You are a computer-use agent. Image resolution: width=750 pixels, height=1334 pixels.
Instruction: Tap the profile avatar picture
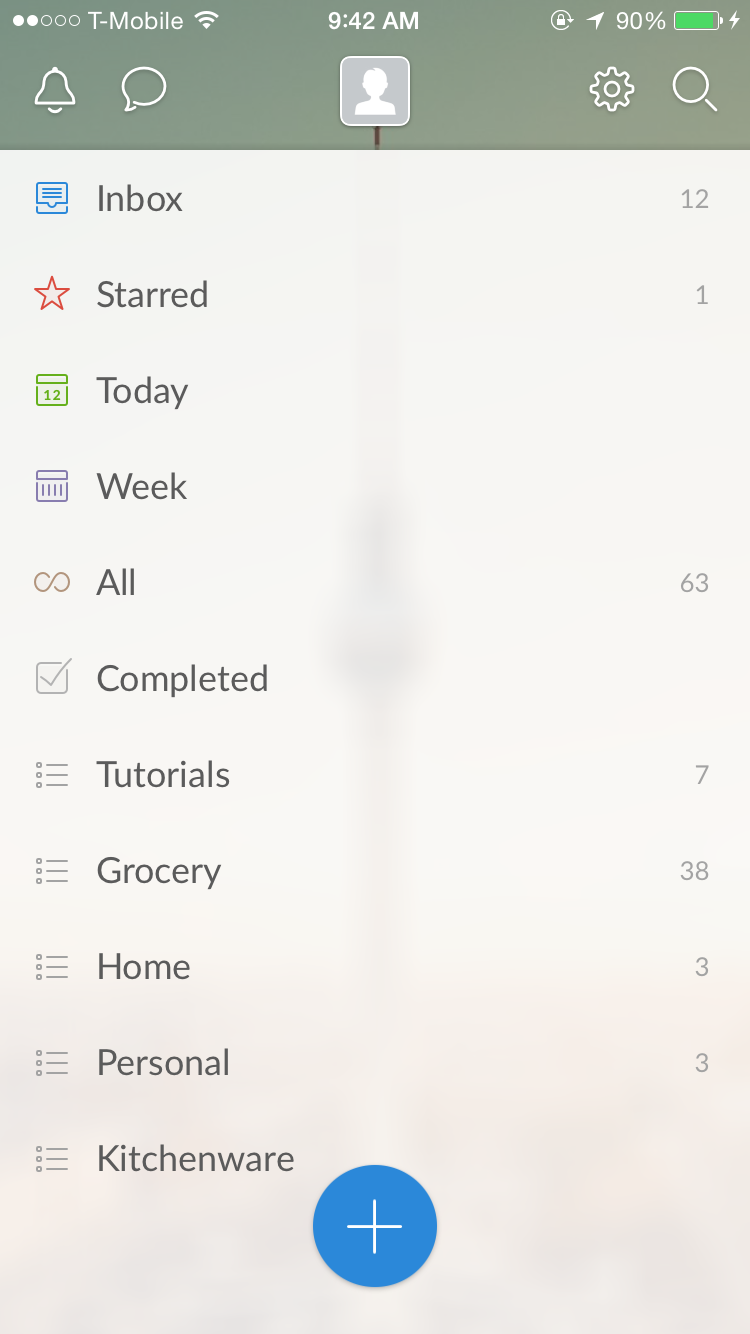tap(375, 91)
